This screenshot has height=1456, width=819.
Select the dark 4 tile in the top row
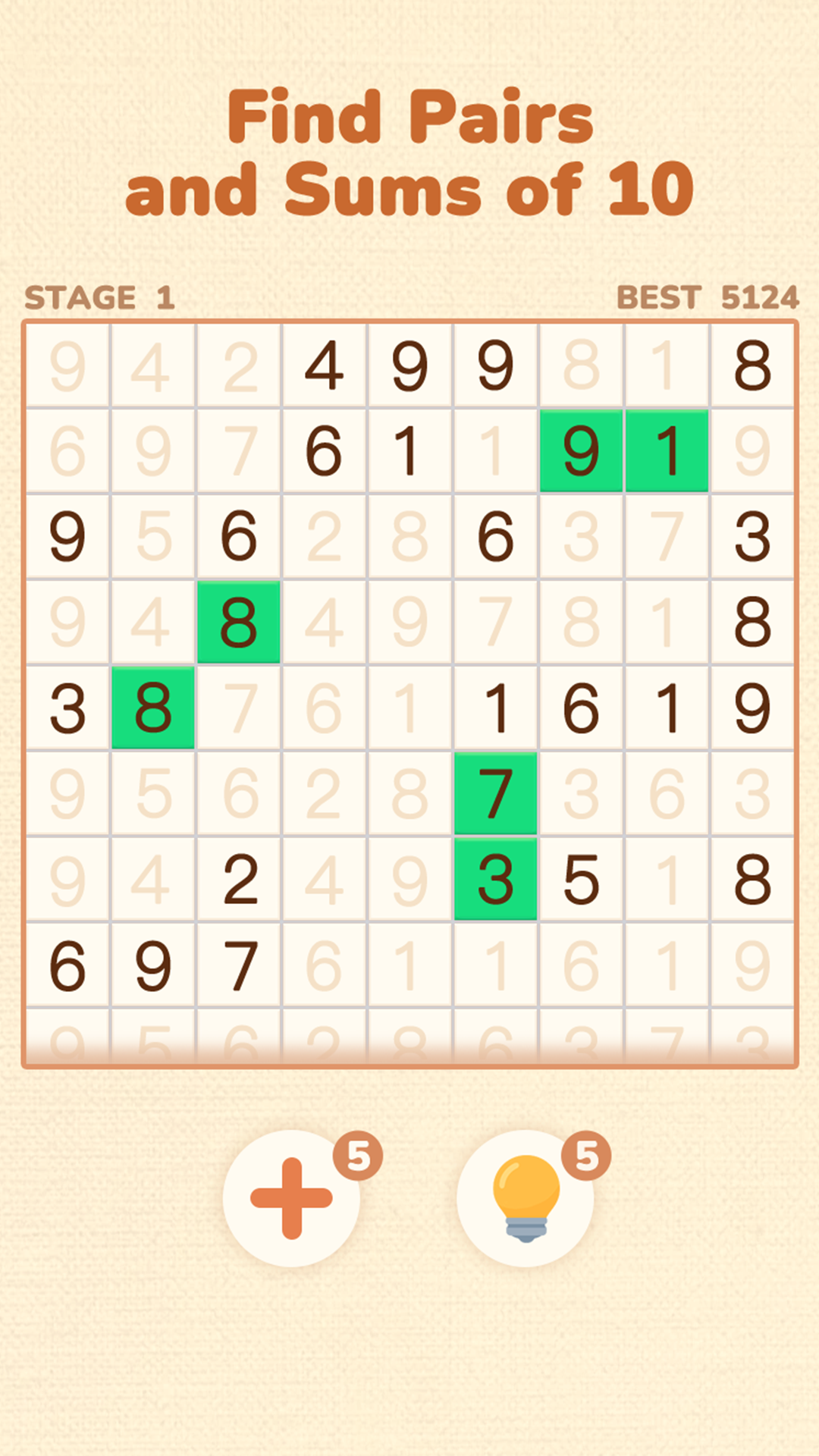[x=324, y=366]
